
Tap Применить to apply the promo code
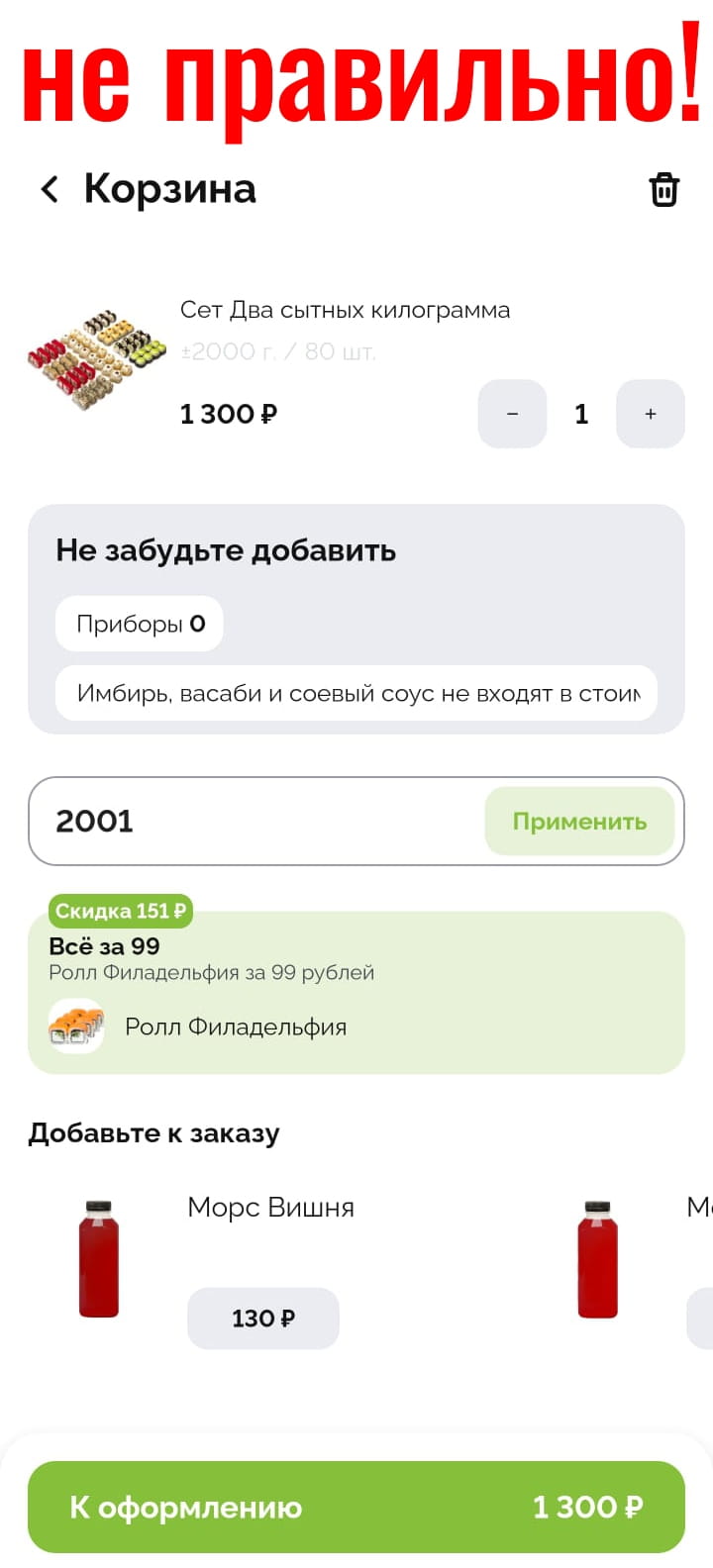point(579,821)
